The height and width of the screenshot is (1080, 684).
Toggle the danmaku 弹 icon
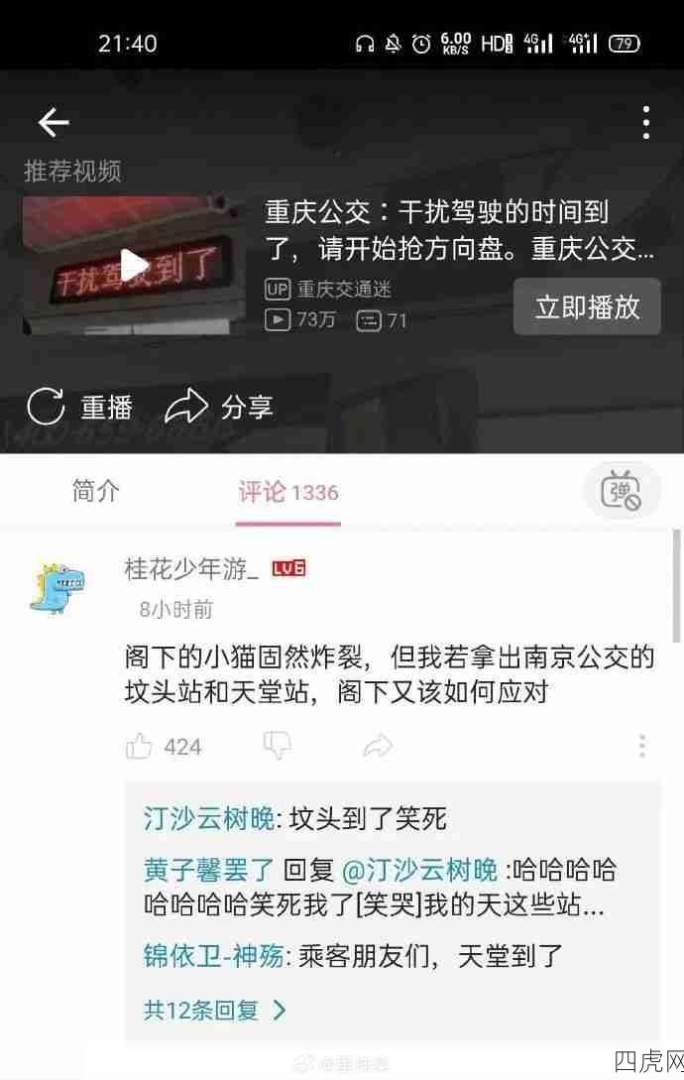621,492
